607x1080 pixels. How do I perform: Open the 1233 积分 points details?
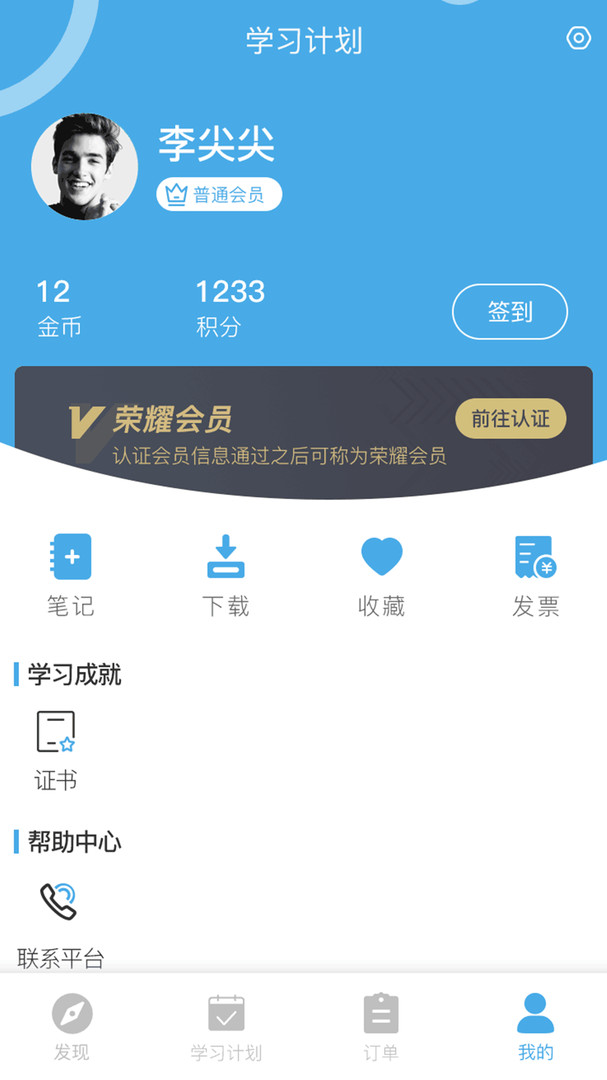pyautogui.click(x=230, y=309)
